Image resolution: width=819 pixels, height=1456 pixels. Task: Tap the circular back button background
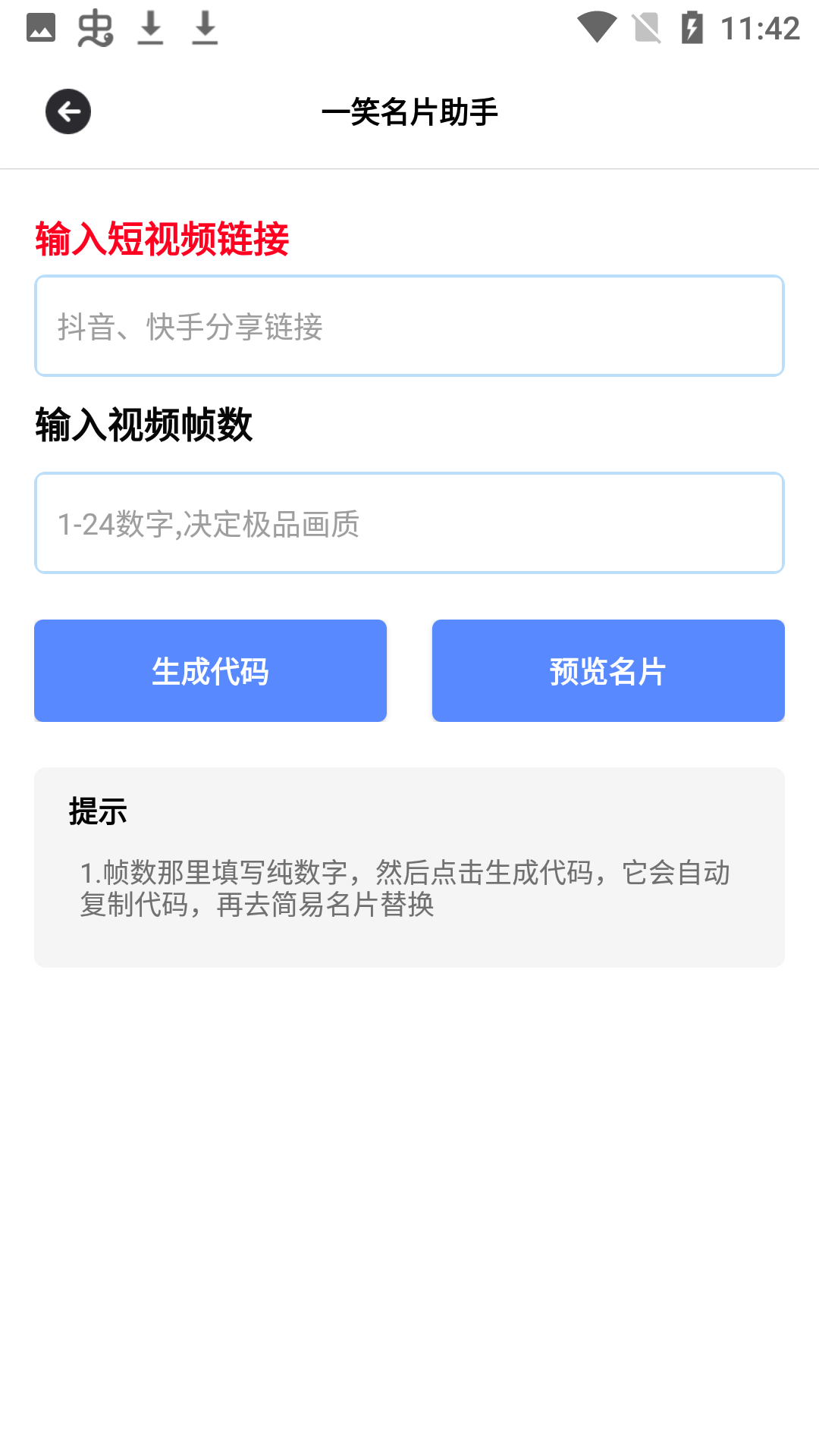(67, 111)
